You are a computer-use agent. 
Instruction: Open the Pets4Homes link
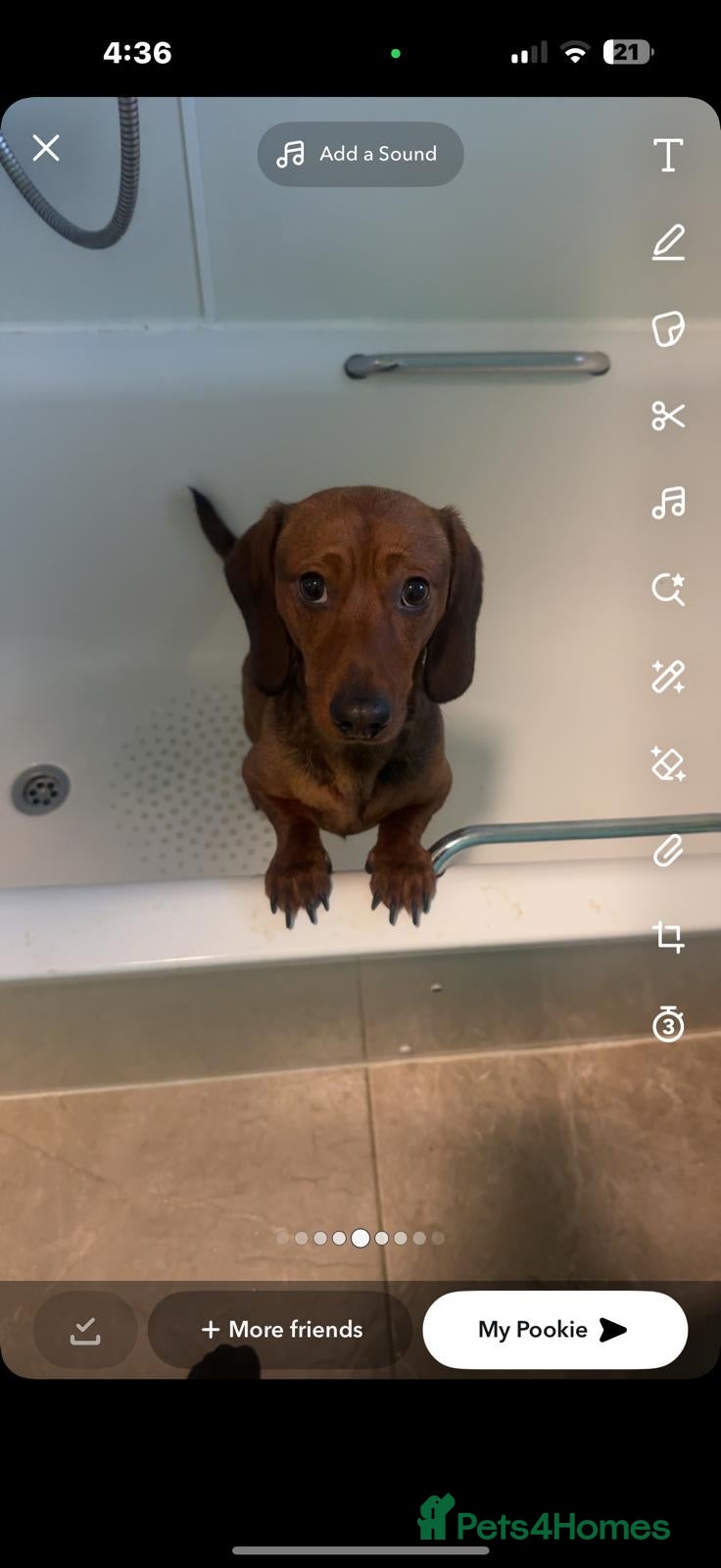tap(546, 1524)
